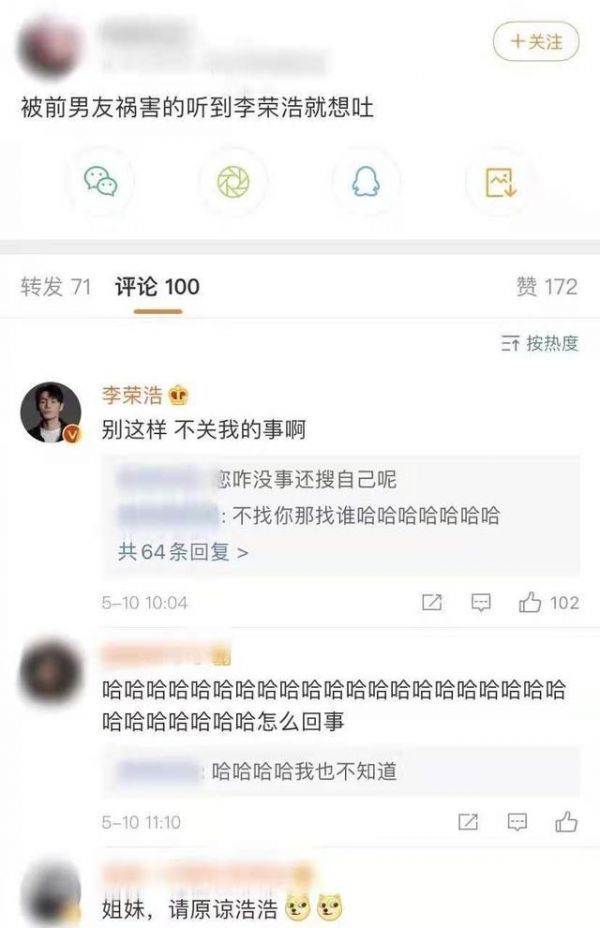Open the 您咋没事还搜自己呢 reply

(308, 480)
